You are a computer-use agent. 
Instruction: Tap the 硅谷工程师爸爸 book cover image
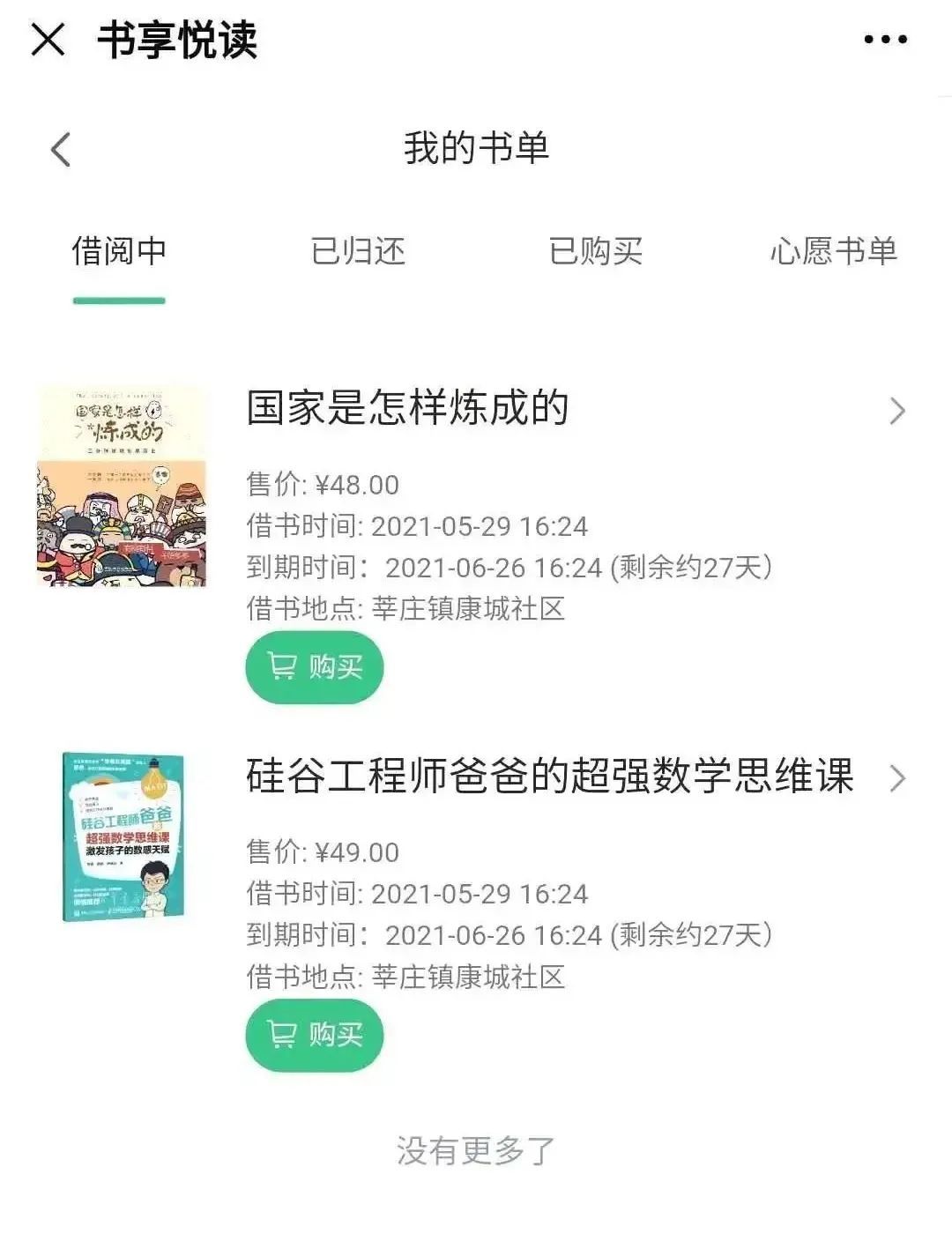(x=123, y=836)
